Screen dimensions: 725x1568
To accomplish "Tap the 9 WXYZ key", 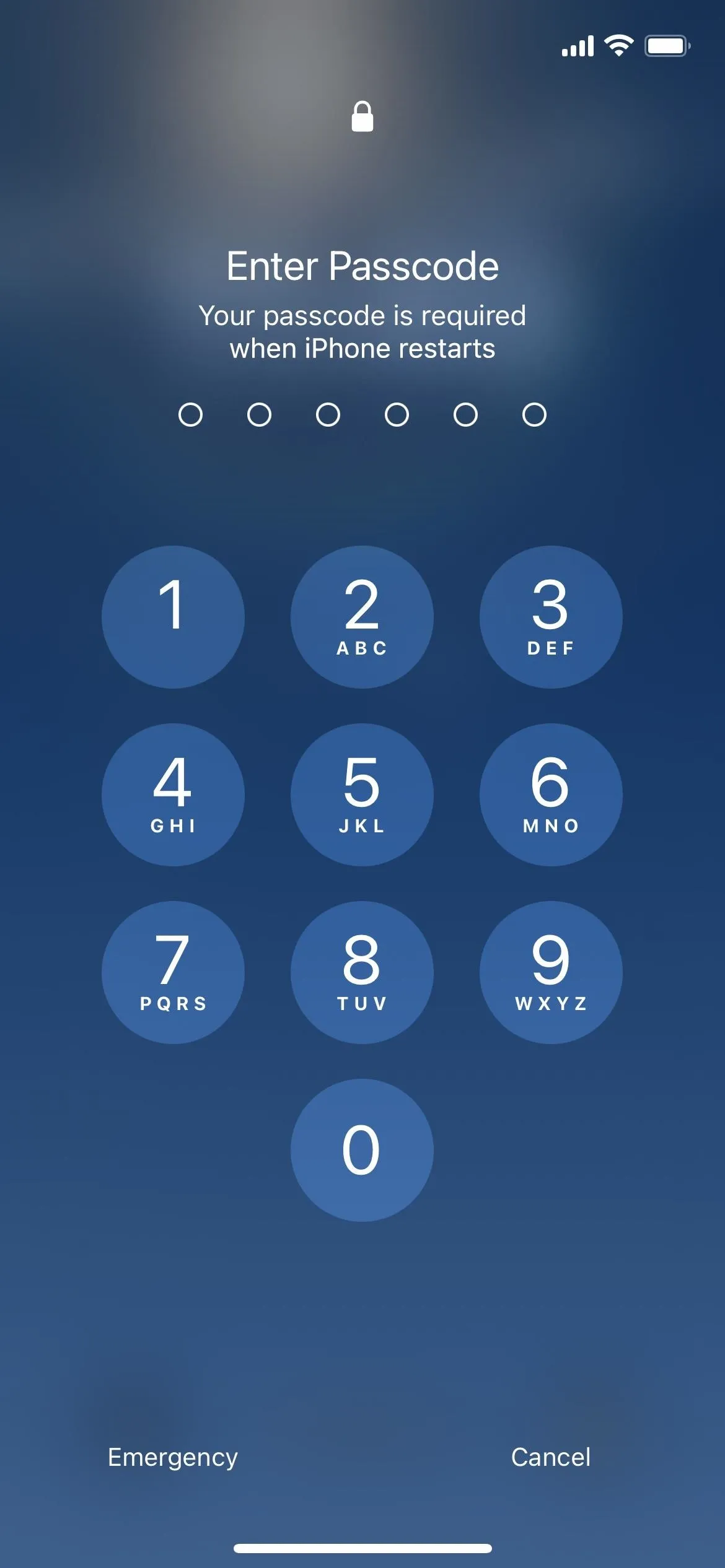I will (x=551, y=972).
